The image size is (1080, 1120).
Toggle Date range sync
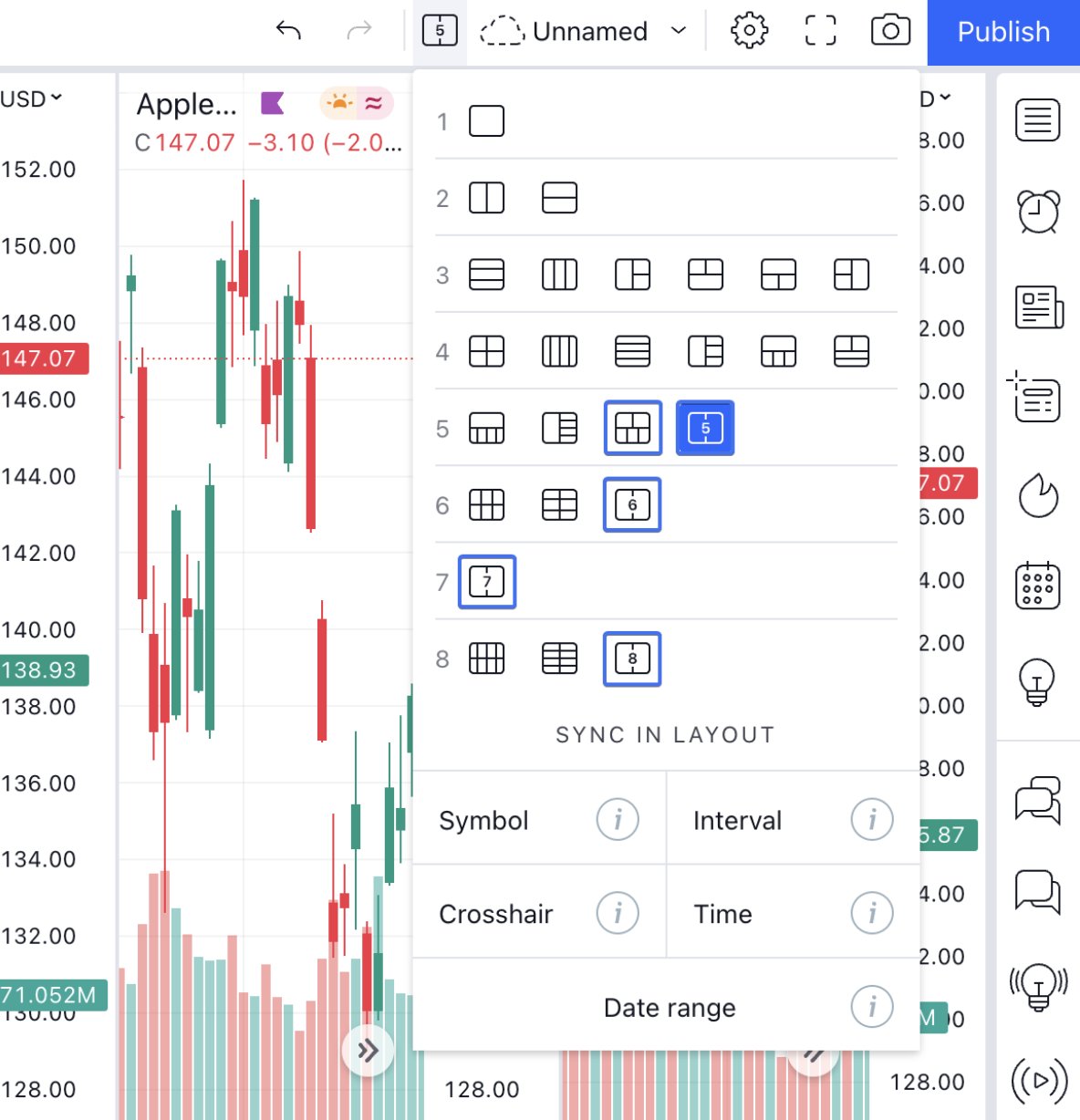tap(670, 1007)
